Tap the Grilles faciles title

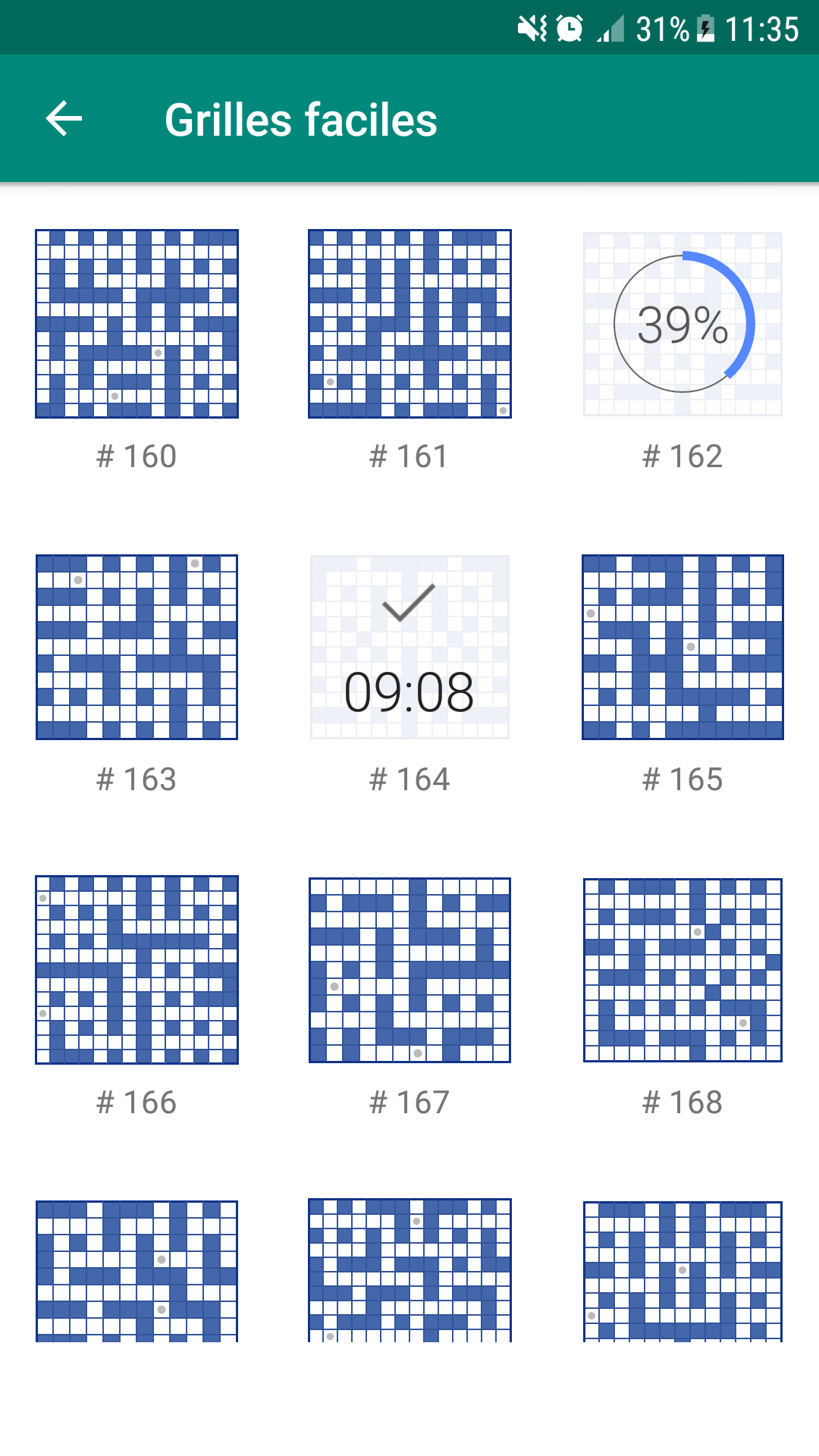tap(300, 118)
